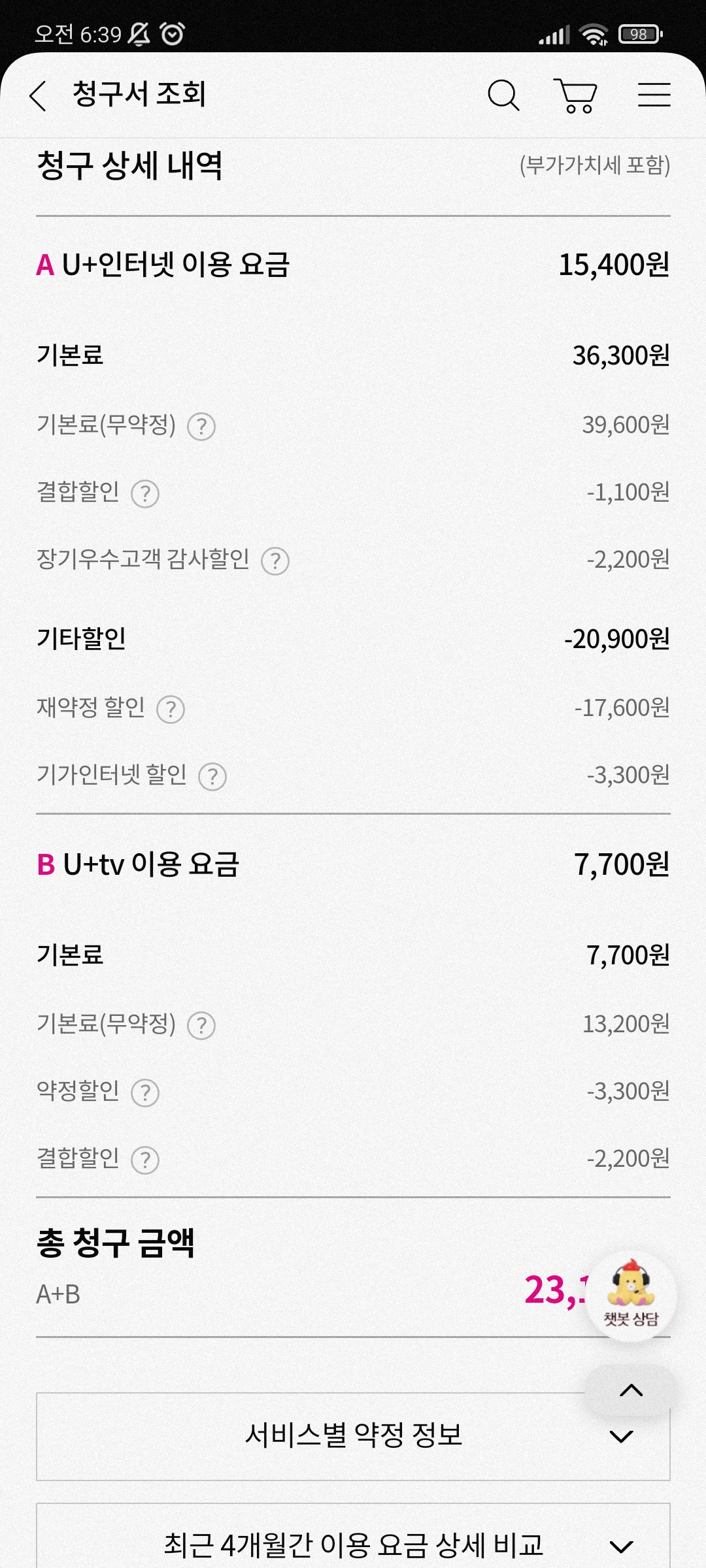Show help for 재약정 할인
This screenshot has width=706, height=1568.
(171, 709)
